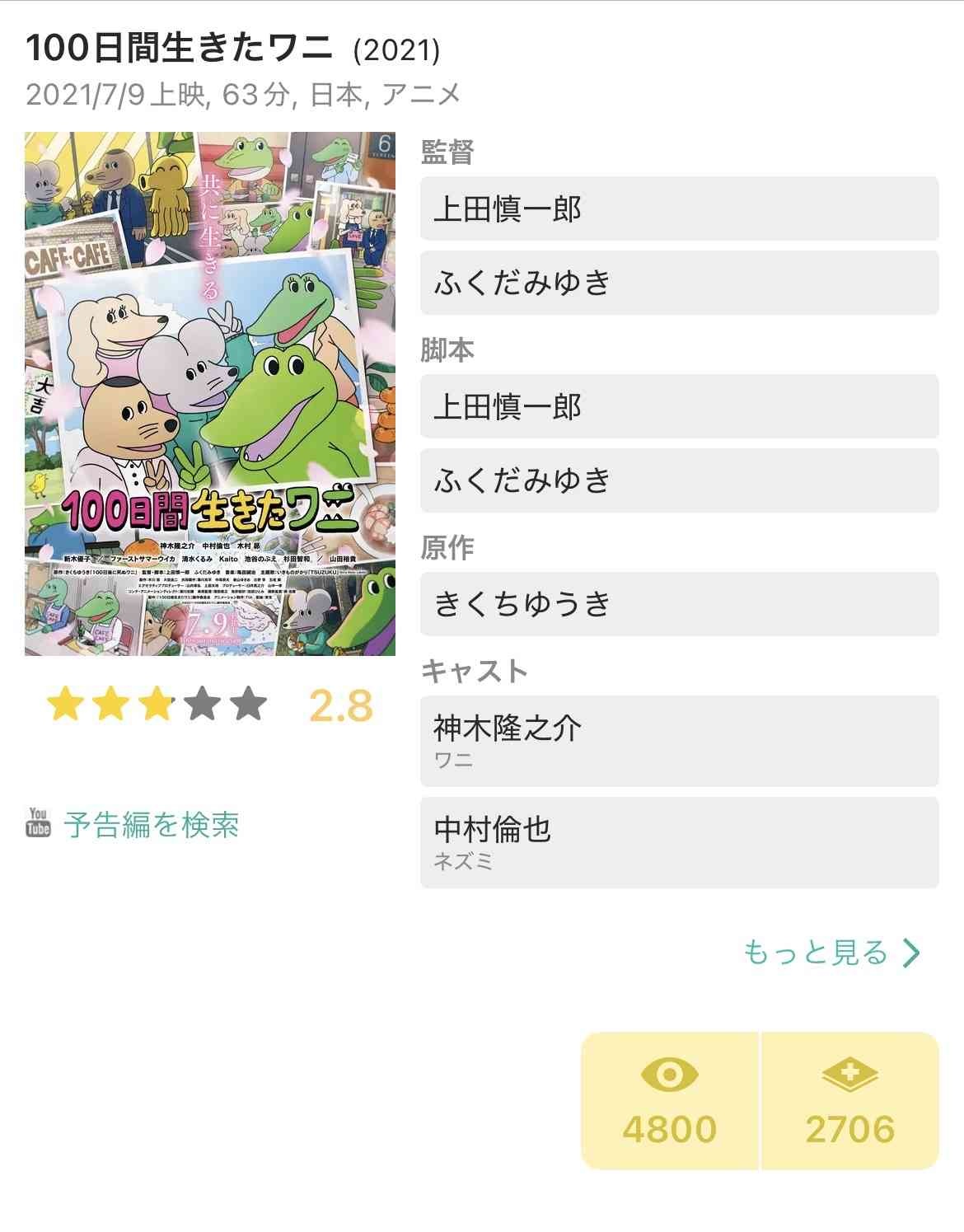Tap ふくだみゆき in the 脚本 section
This screenshot has width=964, height=1232.
pyautogui.click(x=679, y=480)
